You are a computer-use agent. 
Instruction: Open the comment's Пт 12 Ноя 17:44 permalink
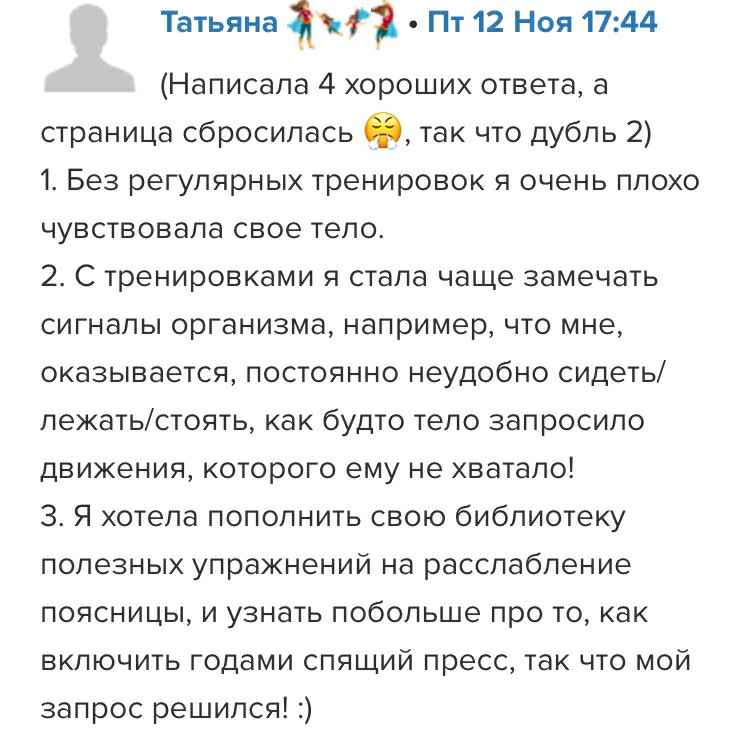click(x=541, y=22)
